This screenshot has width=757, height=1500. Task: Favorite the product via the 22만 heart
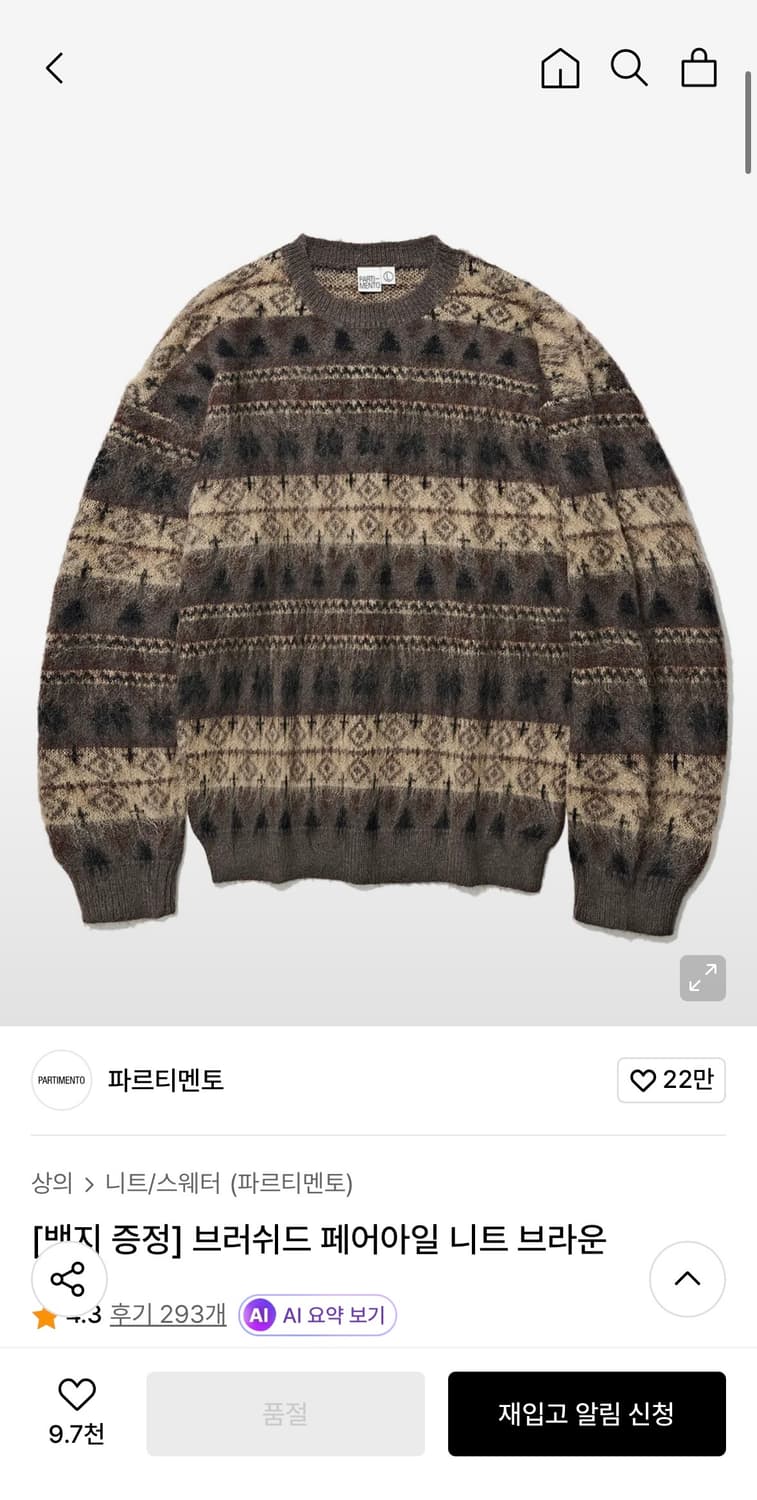(x=671, y=1081)
